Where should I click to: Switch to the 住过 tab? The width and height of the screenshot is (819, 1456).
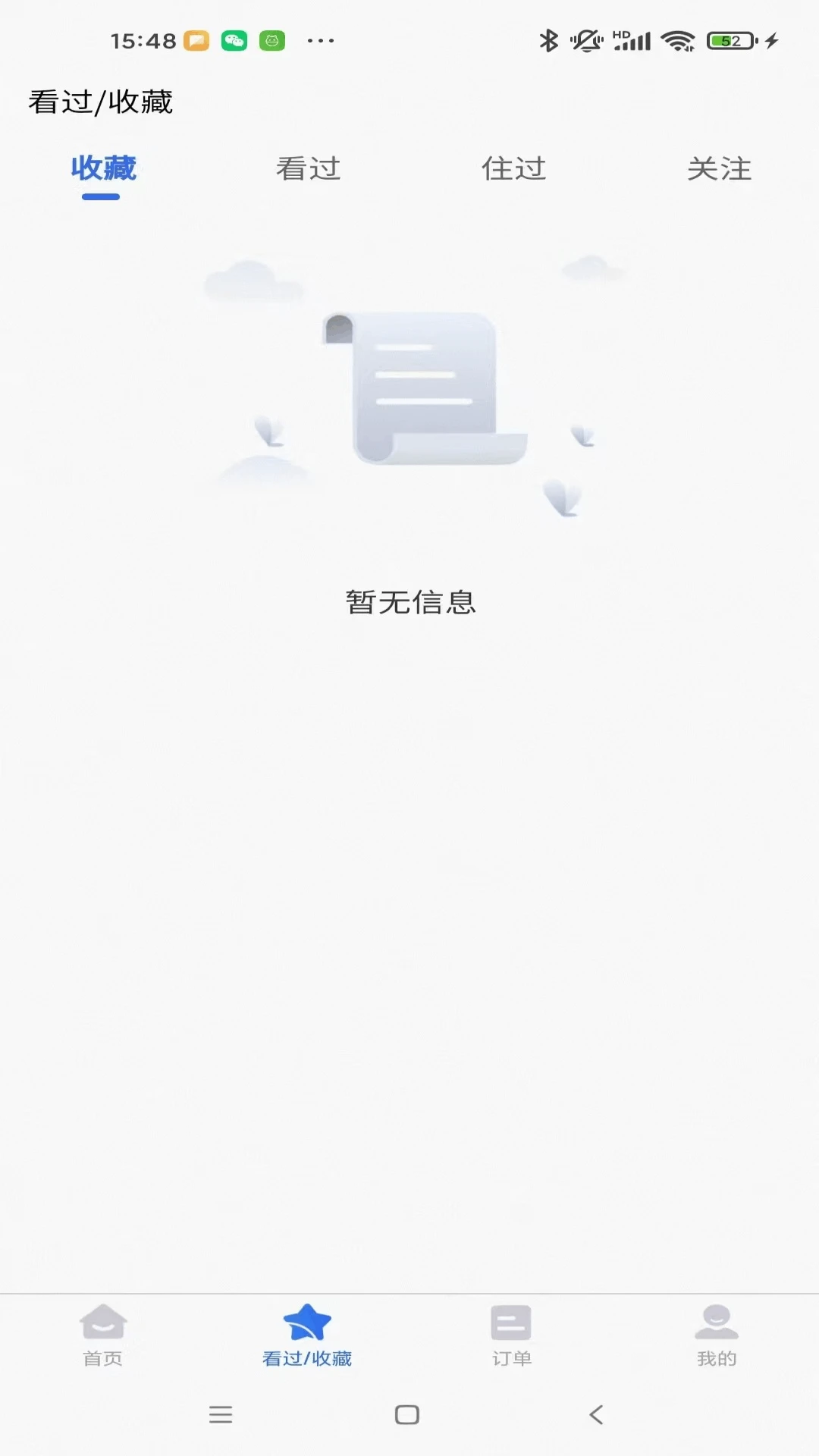(x=513, y=168)
